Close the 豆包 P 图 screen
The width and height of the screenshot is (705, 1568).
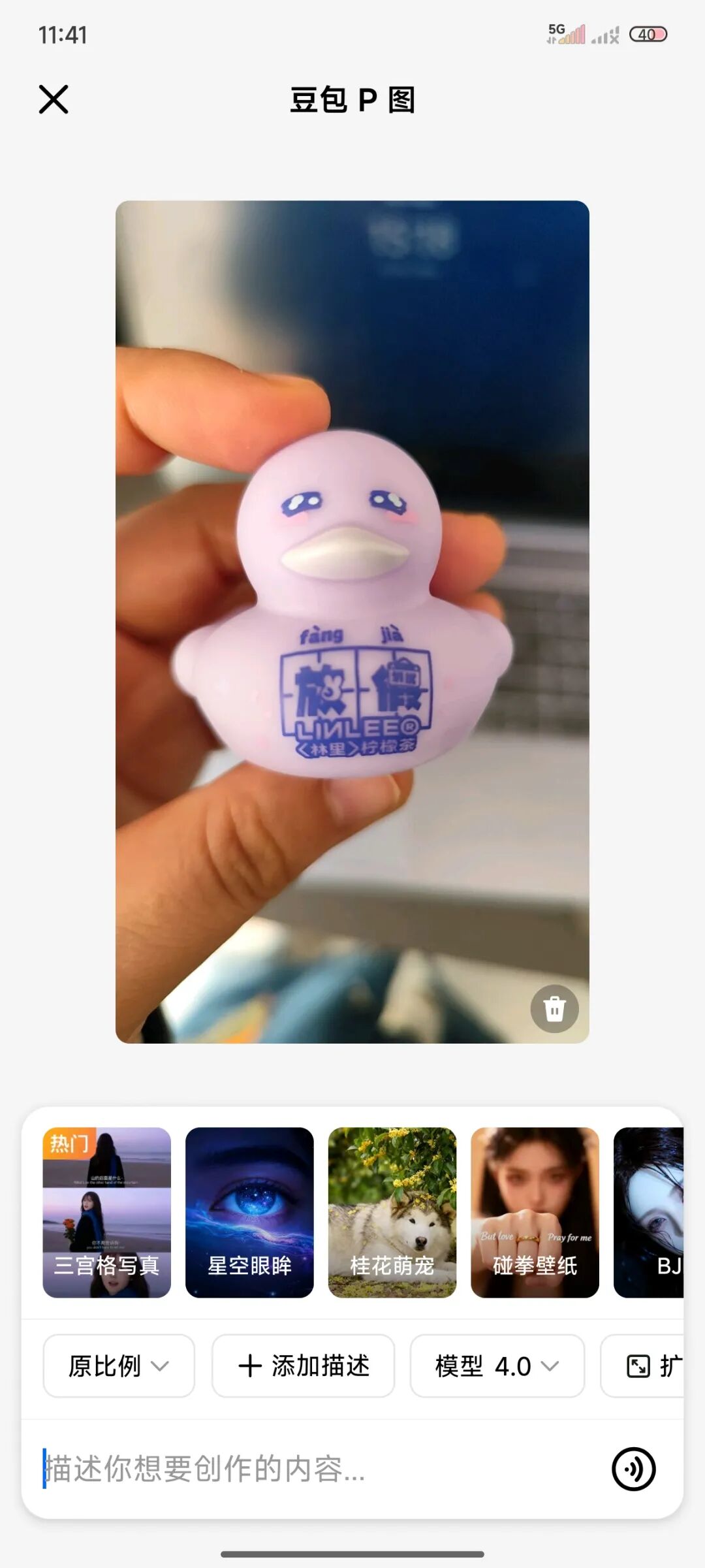[54, 100]
